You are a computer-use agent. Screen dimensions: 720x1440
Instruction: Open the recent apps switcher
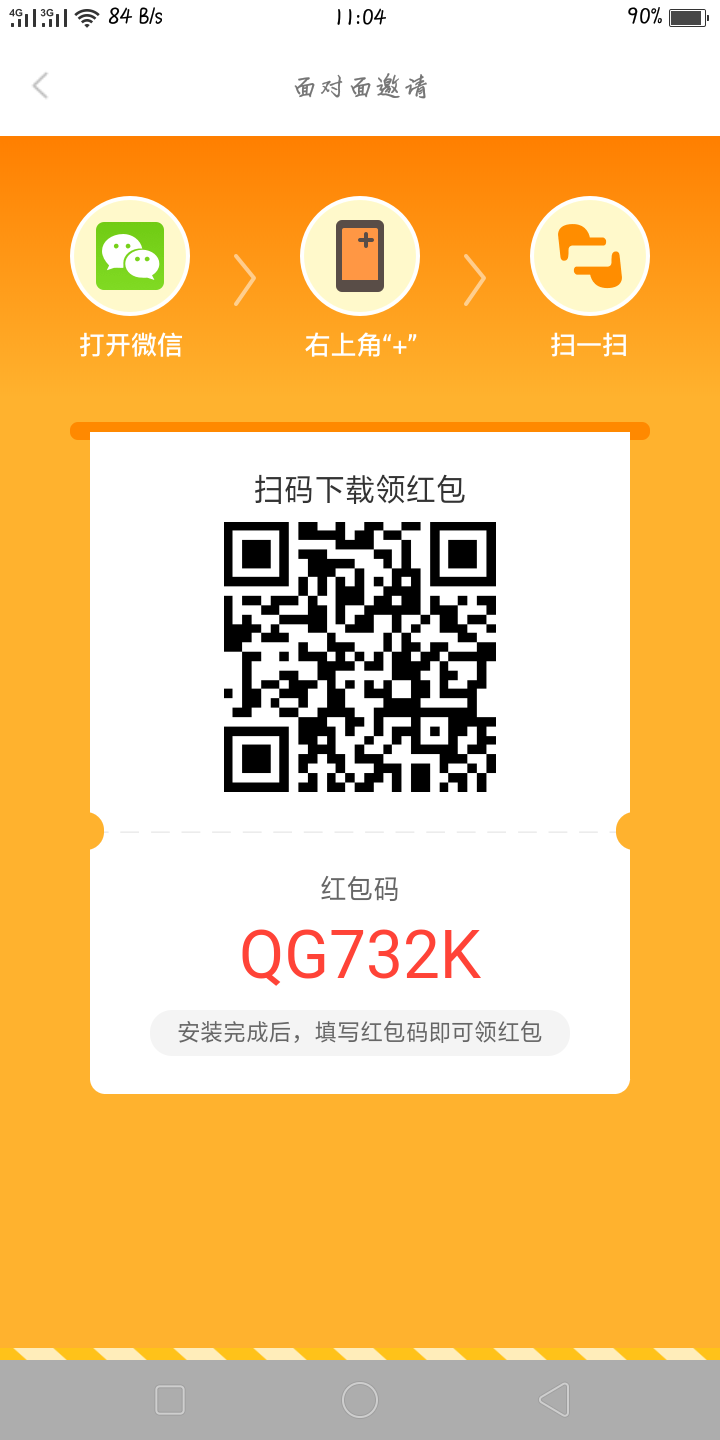click(170, 1400)
